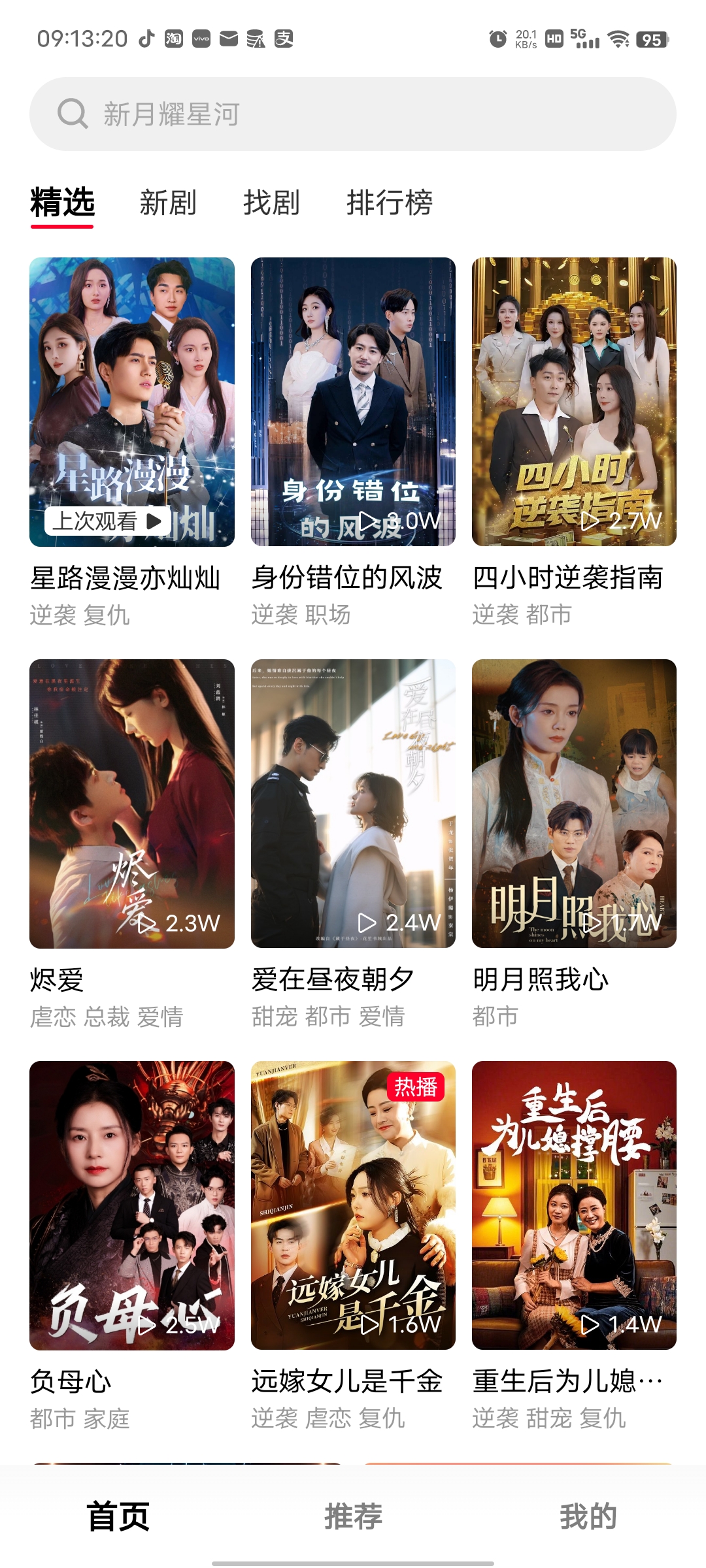Select the 精选 tab
The width and height of the screenshot is (706, 1568).
pos(63,203)
